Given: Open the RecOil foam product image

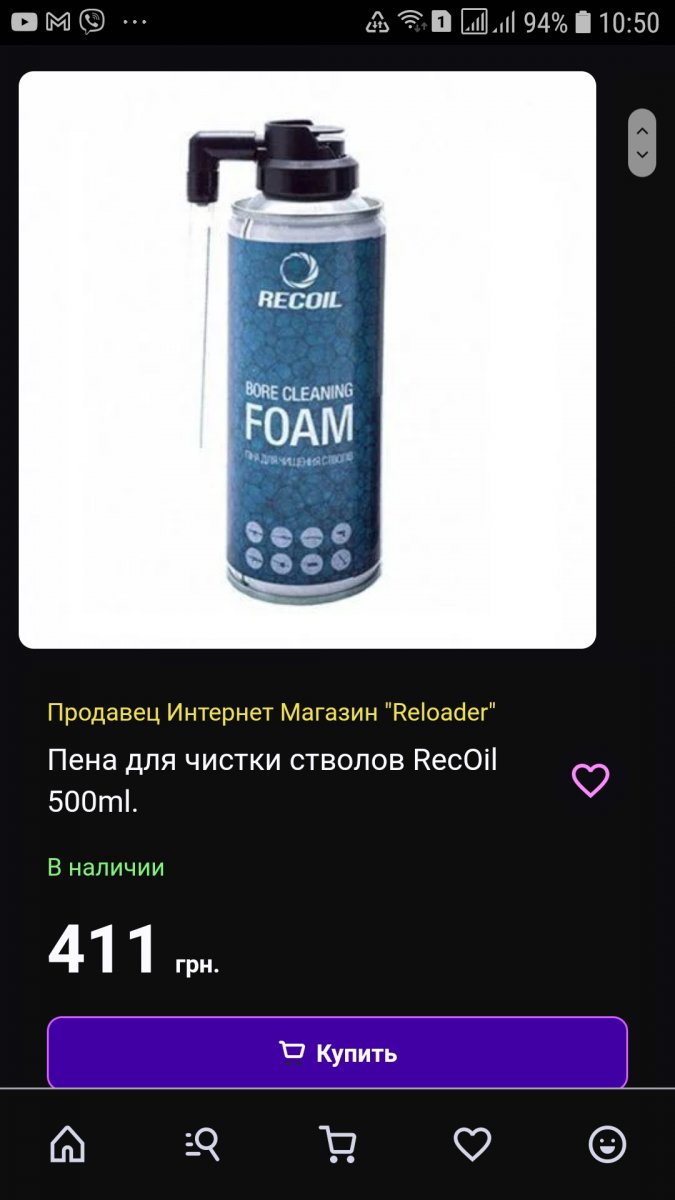Looking at the screenshot, I should pyautogui.click(x=307, y=360).
